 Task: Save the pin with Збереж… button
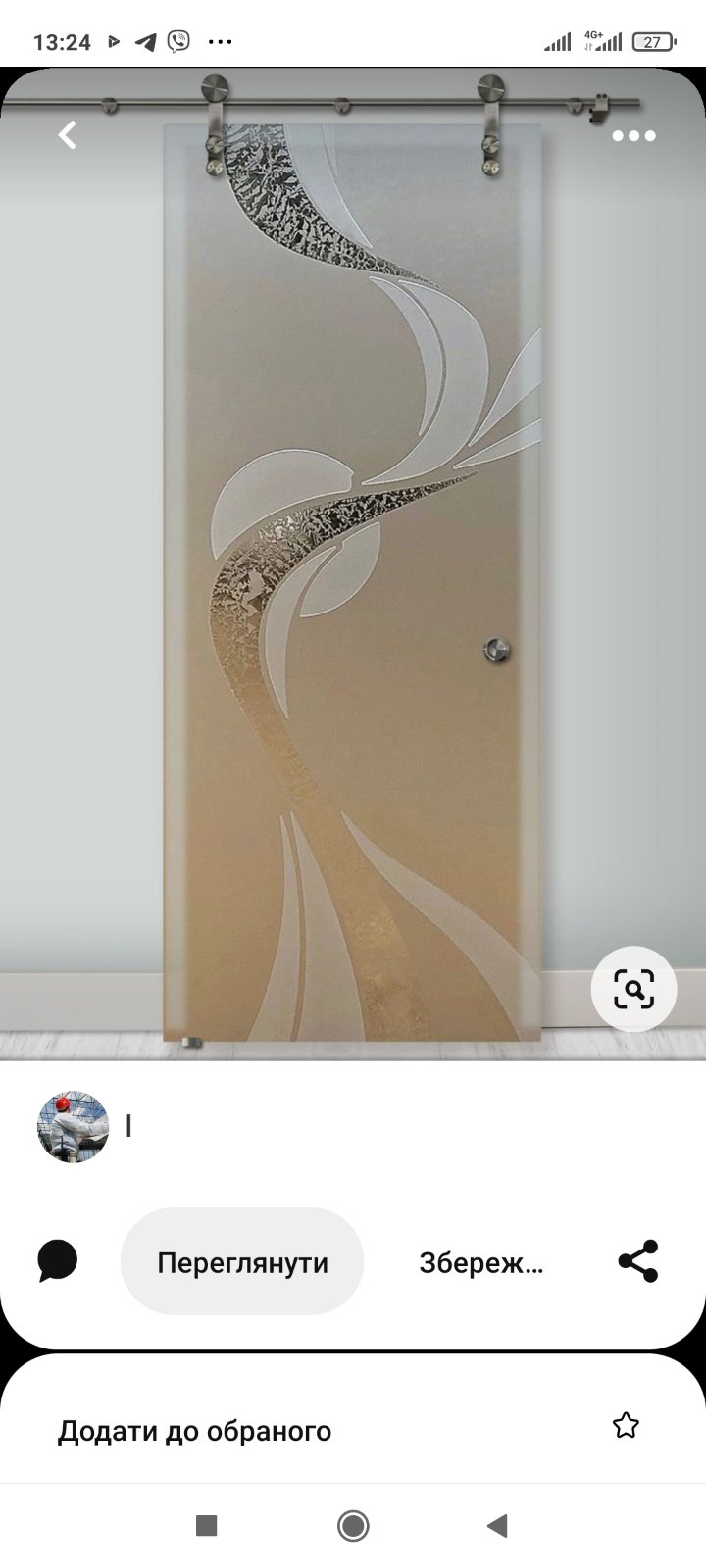[480, 1262]
